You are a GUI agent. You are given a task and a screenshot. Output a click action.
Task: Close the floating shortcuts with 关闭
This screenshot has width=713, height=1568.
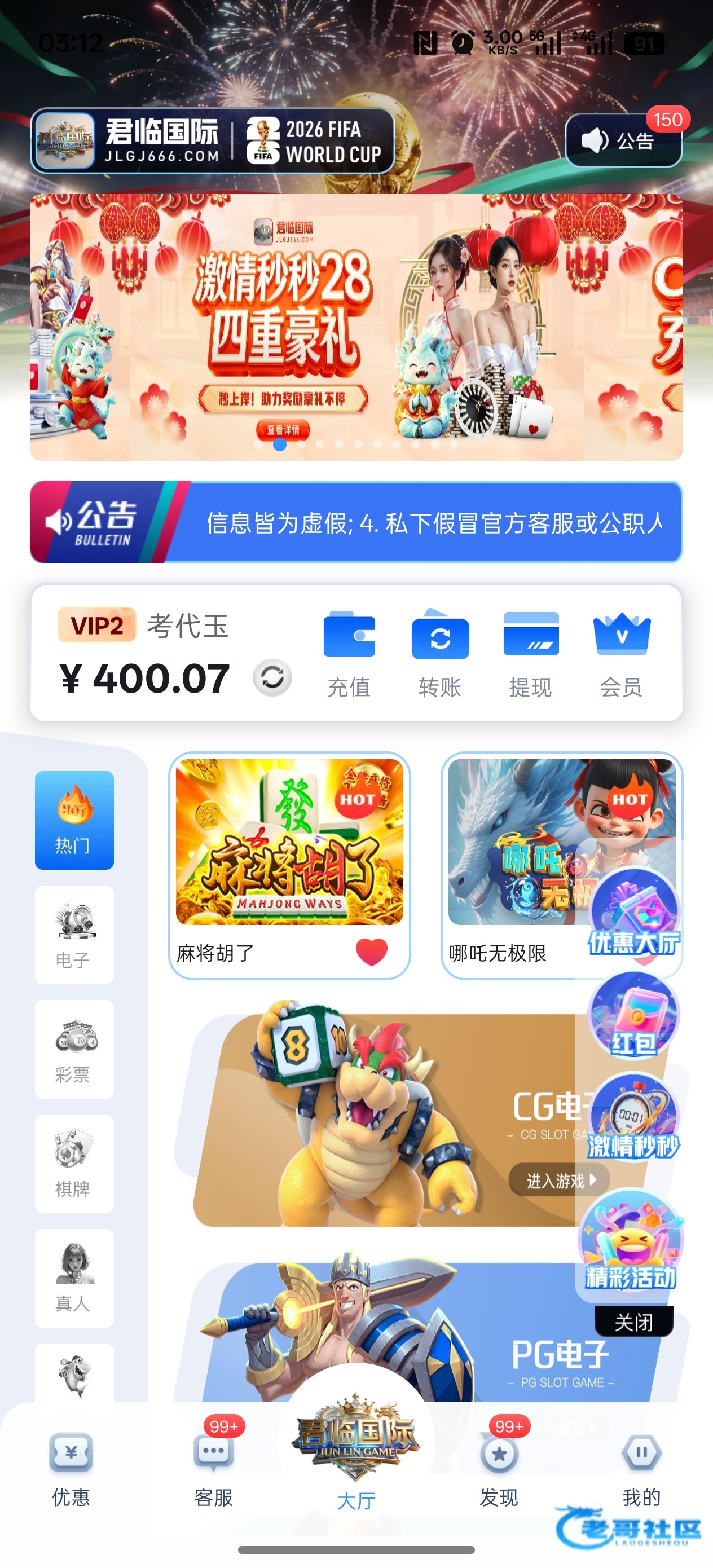[x=633, y=1322]
